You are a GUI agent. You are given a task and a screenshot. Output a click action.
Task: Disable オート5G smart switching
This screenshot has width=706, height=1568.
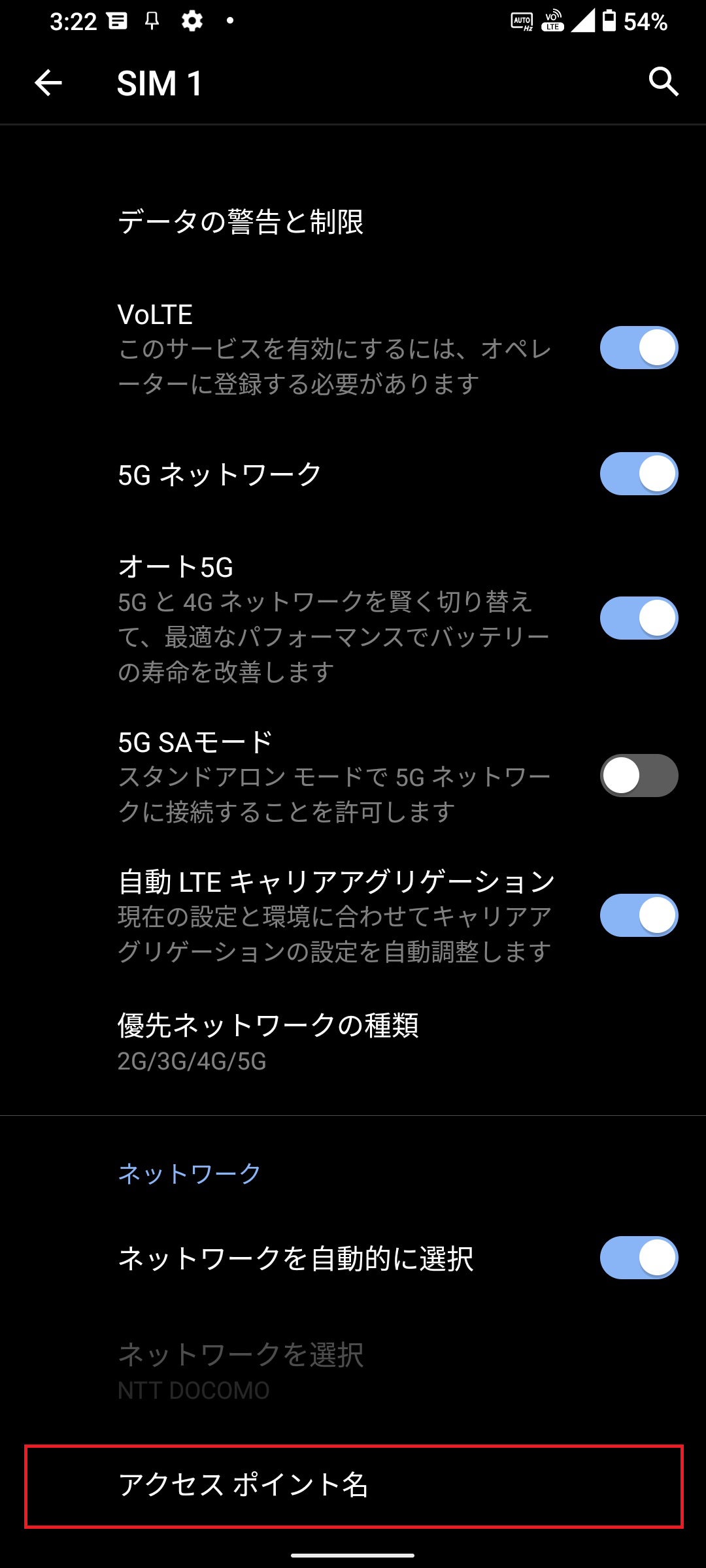[638, 615]
